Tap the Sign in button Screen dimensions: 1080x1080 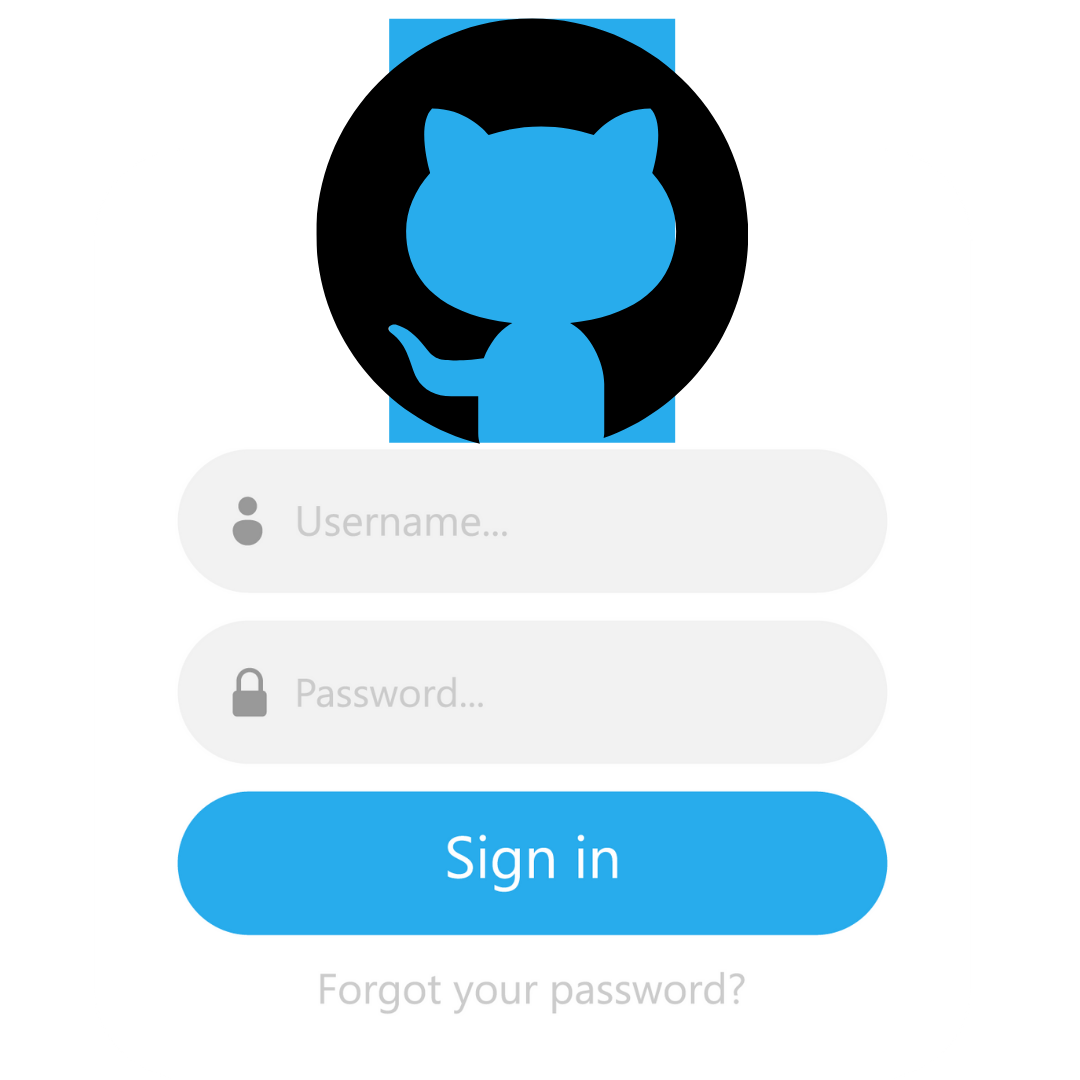(532, 862)
